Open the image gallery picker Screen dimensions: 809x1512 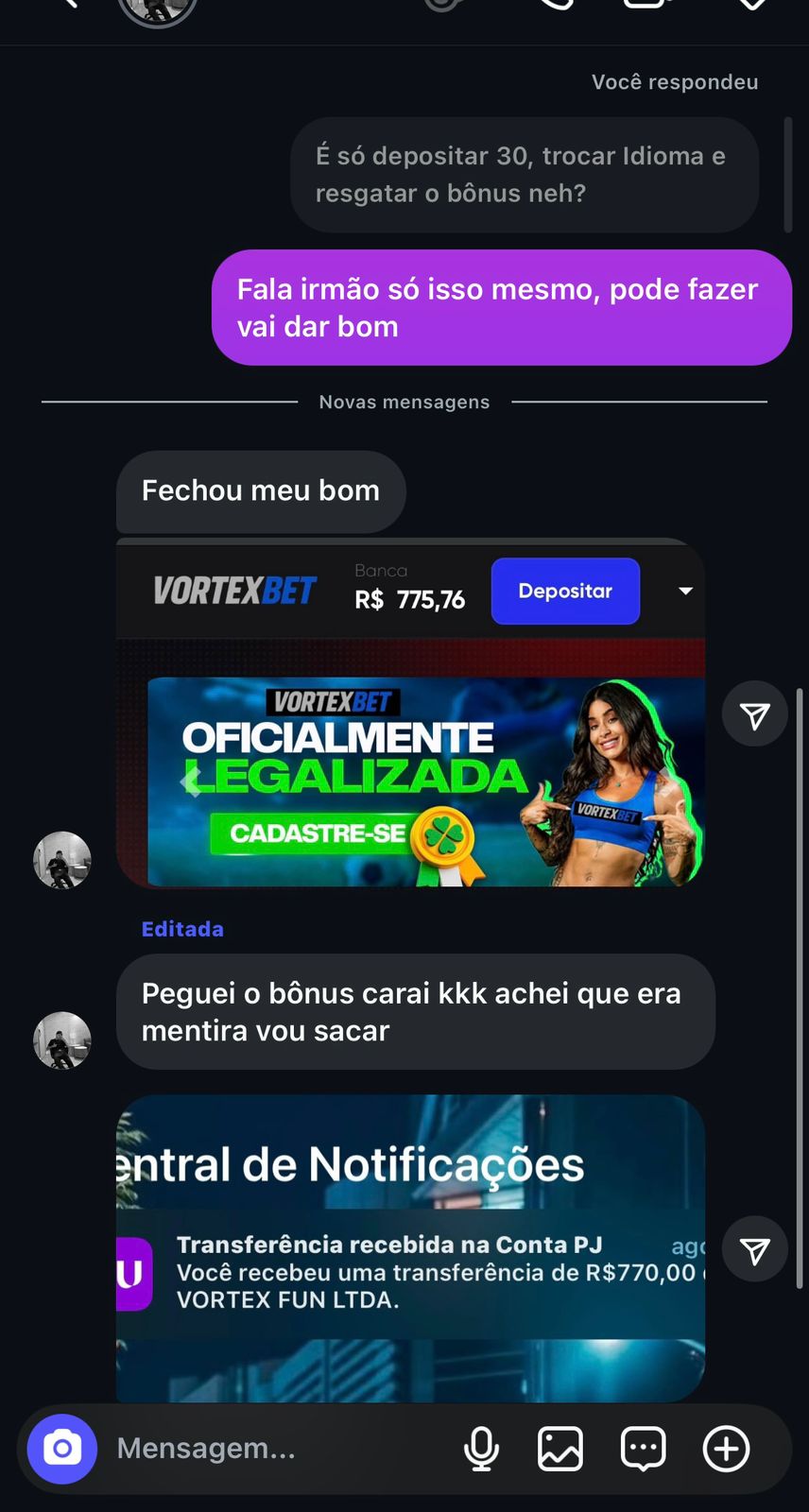(x=559, y=1448)
